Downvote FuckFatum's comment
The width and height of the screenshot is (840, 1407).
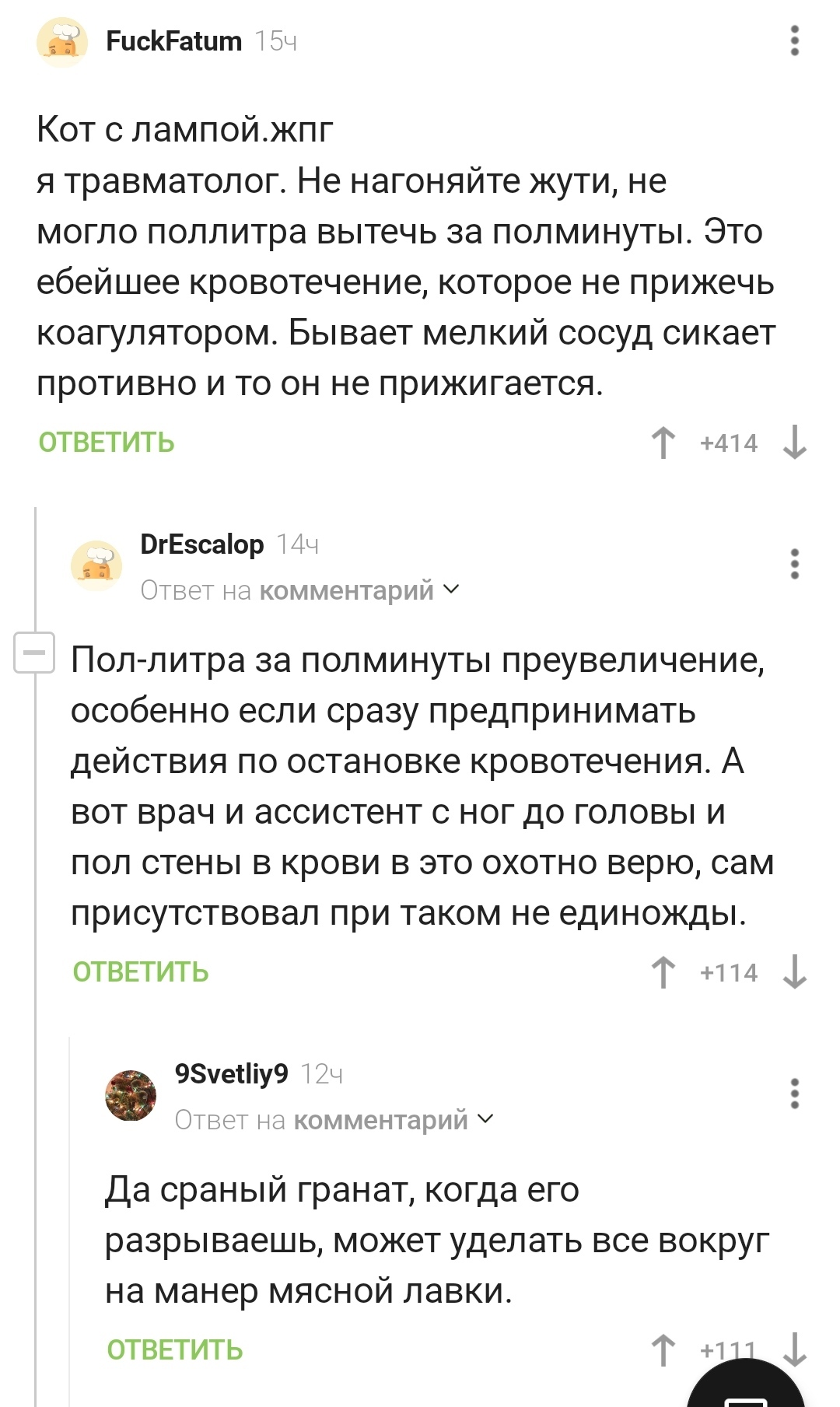click(x=794, y=443)
